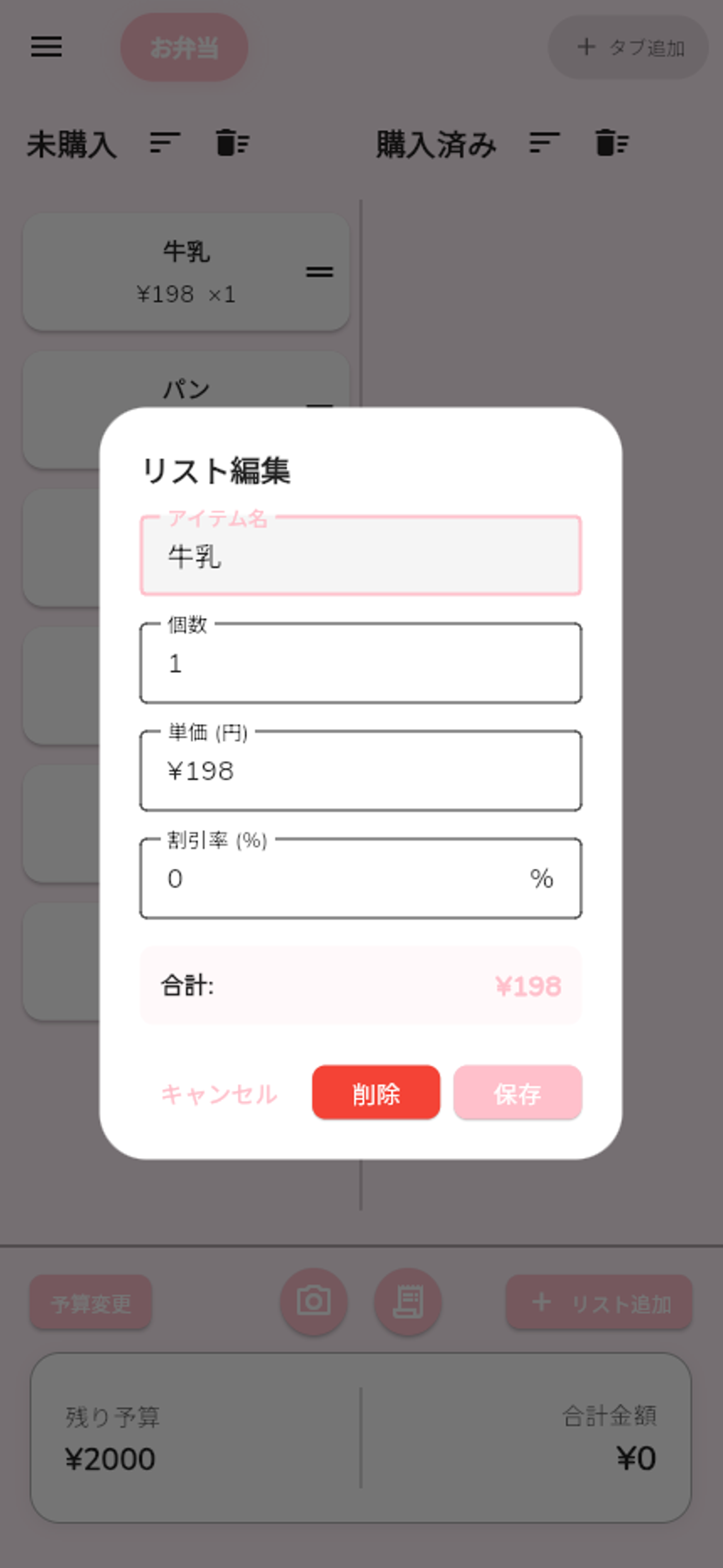Edit the アイテム名 field
723x1568 pixels.
click(x=360, y=556)
